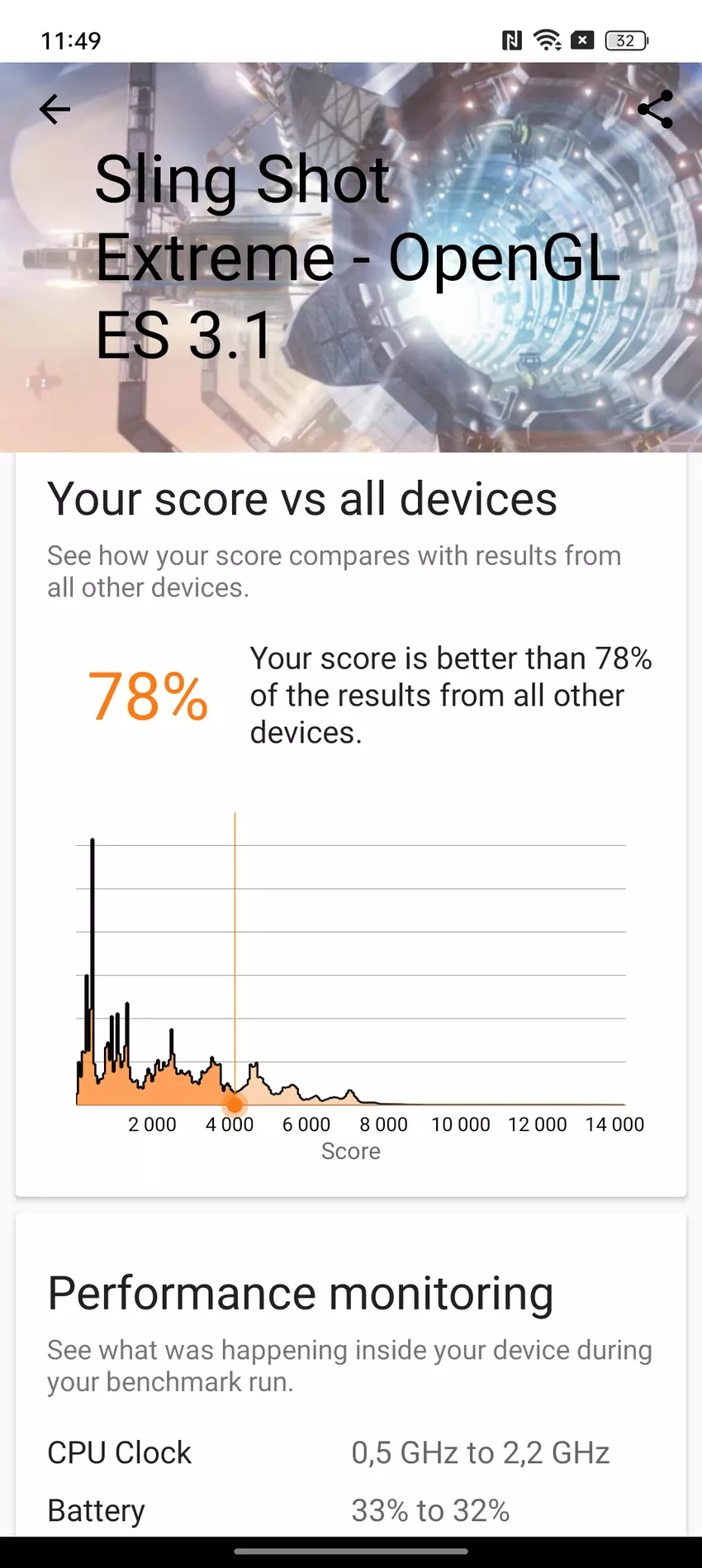Share the Sling Shot Extreme result
This screenshot has height=1568, width=702.
pyautogui.click(x=655, y=109)
